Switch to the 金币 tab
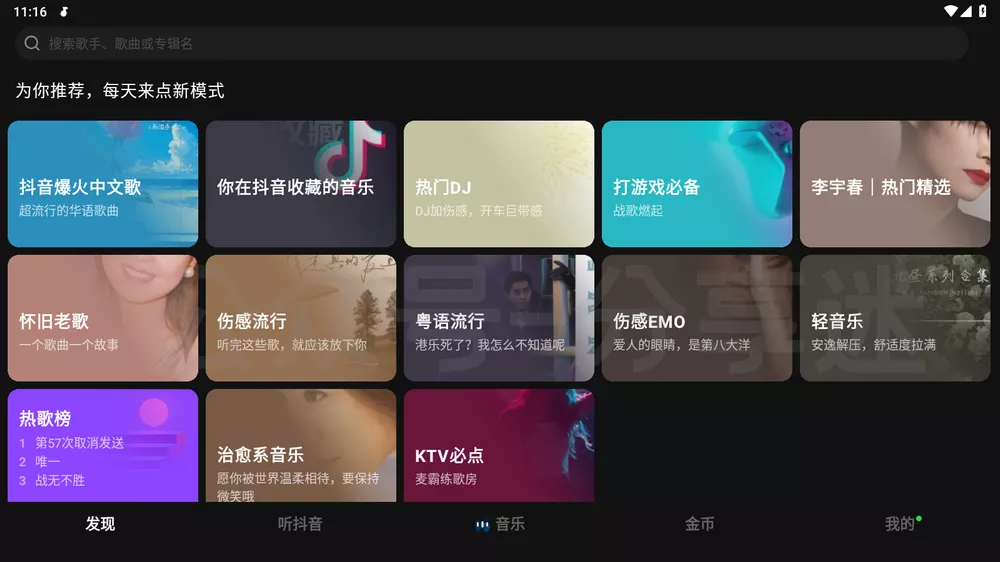1000x562 pixels. pyautogui.click(x=700, y=524)
